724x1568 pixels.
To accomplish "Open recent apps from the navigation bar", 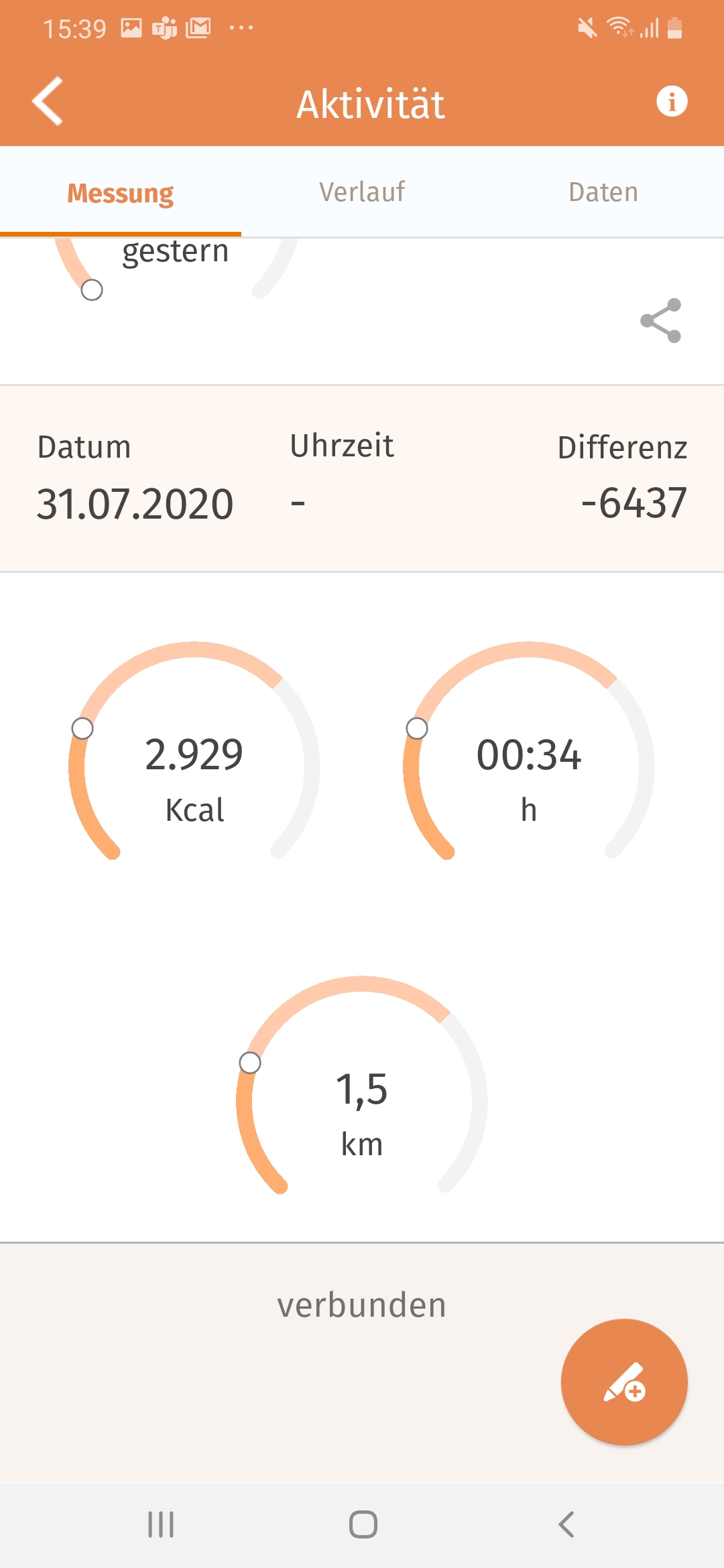I will (x=161, y=1524).
